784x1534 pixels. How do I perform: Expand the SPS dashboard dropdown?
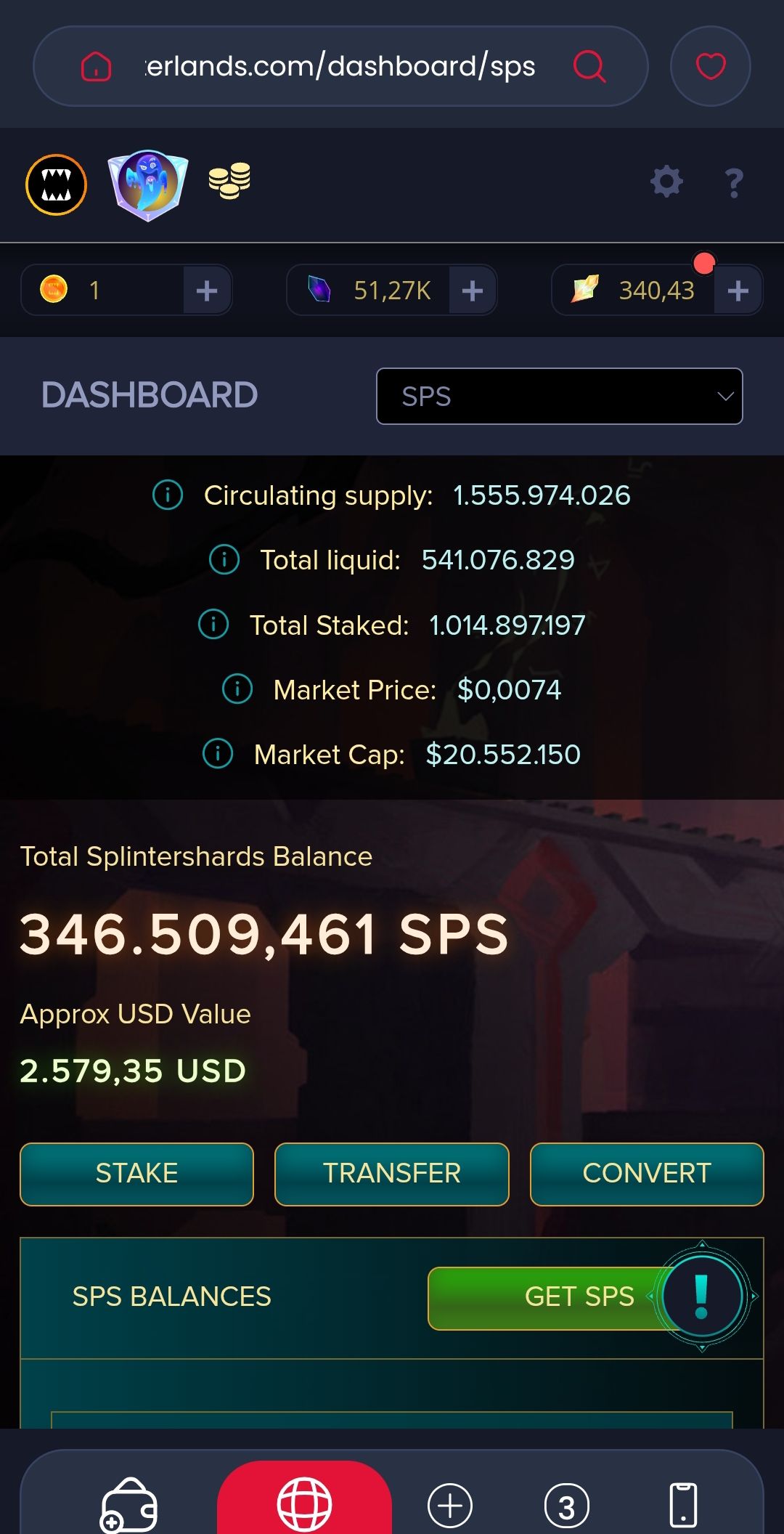pos(559,397)
